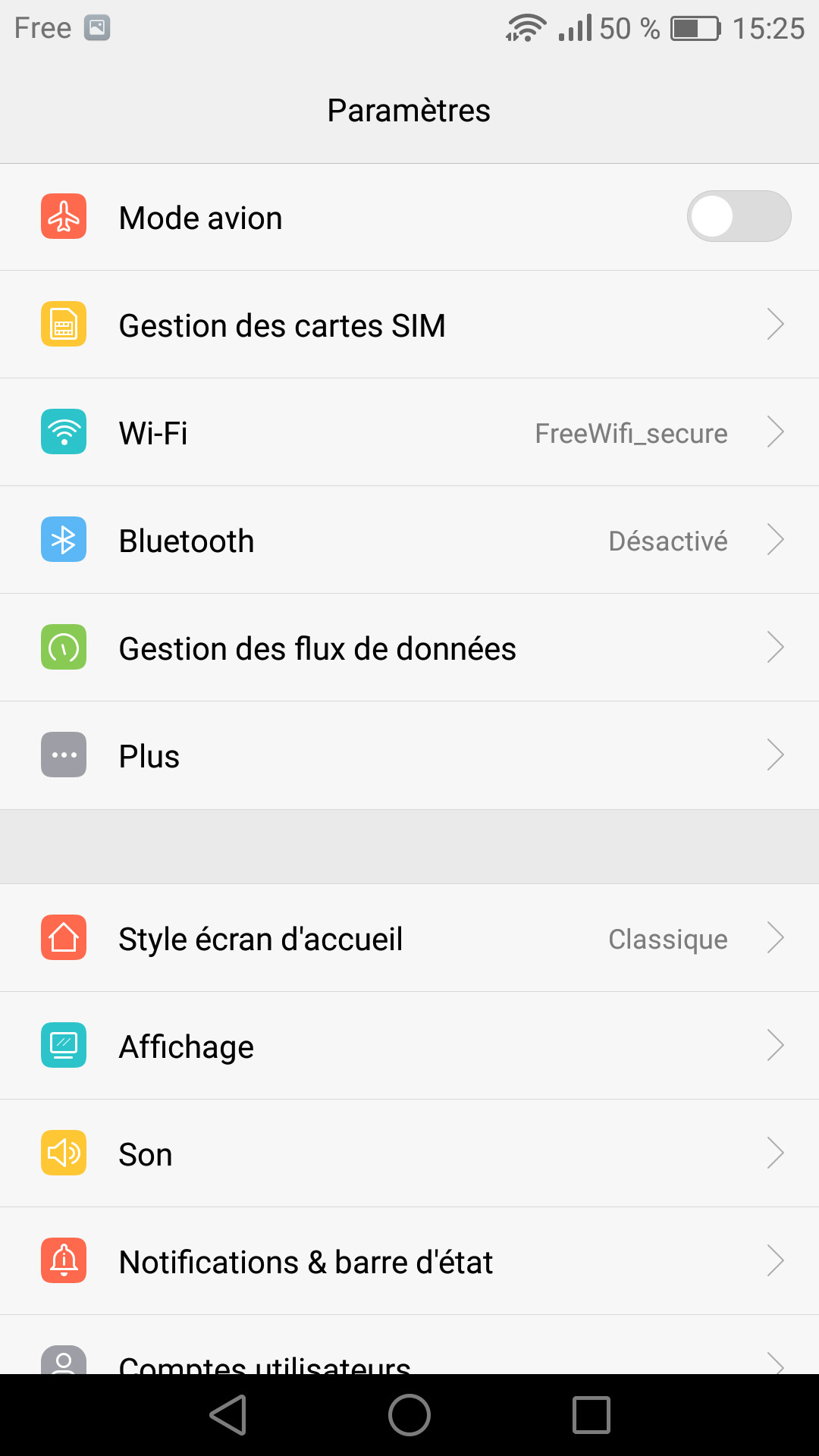The width and height of the screenshot is (819, 1456).
Task: Open Gestion des flux de données
Action: pos(409,648)
